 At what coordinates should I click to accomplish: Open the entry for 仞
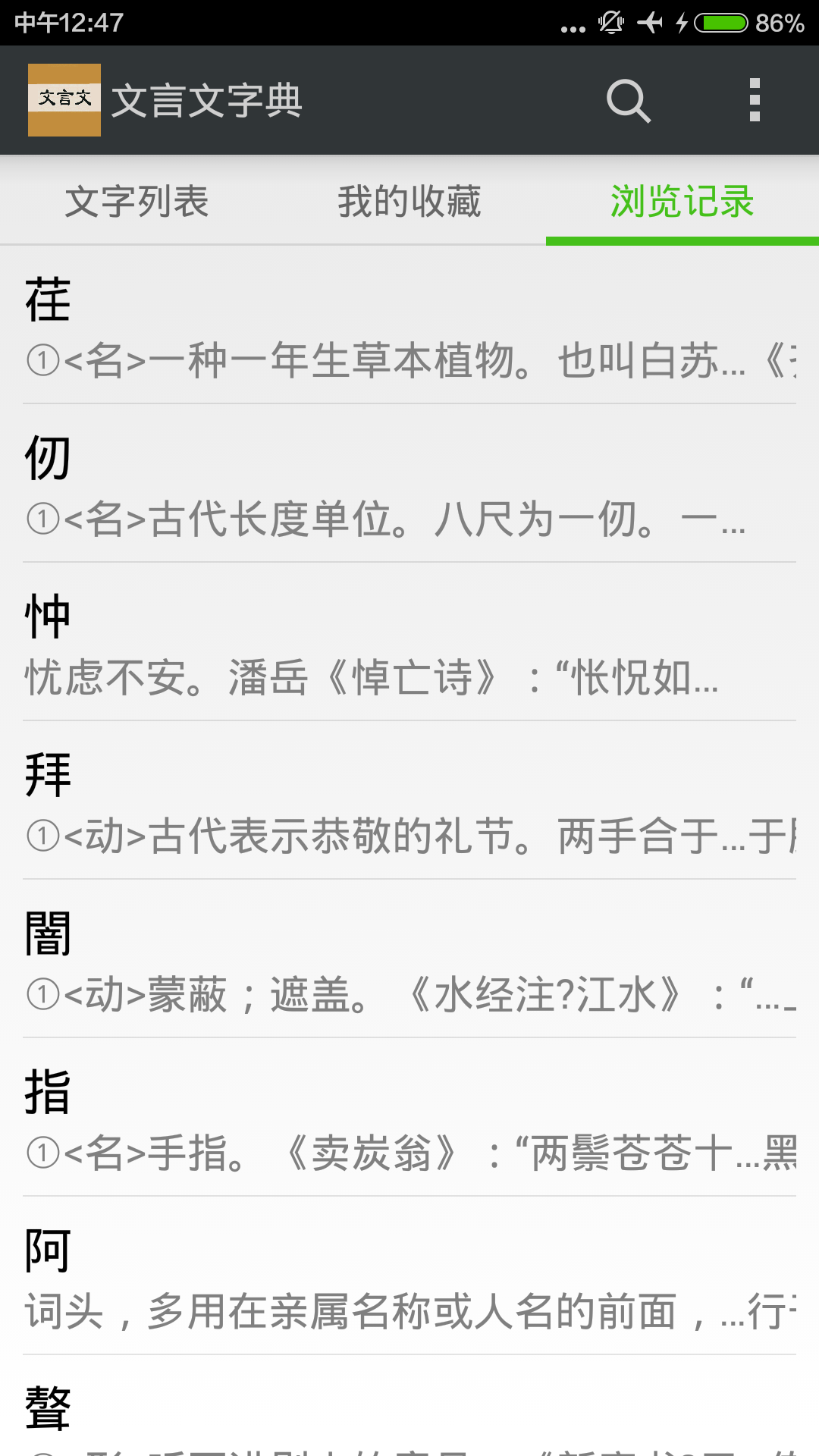(x=409, y=485)
